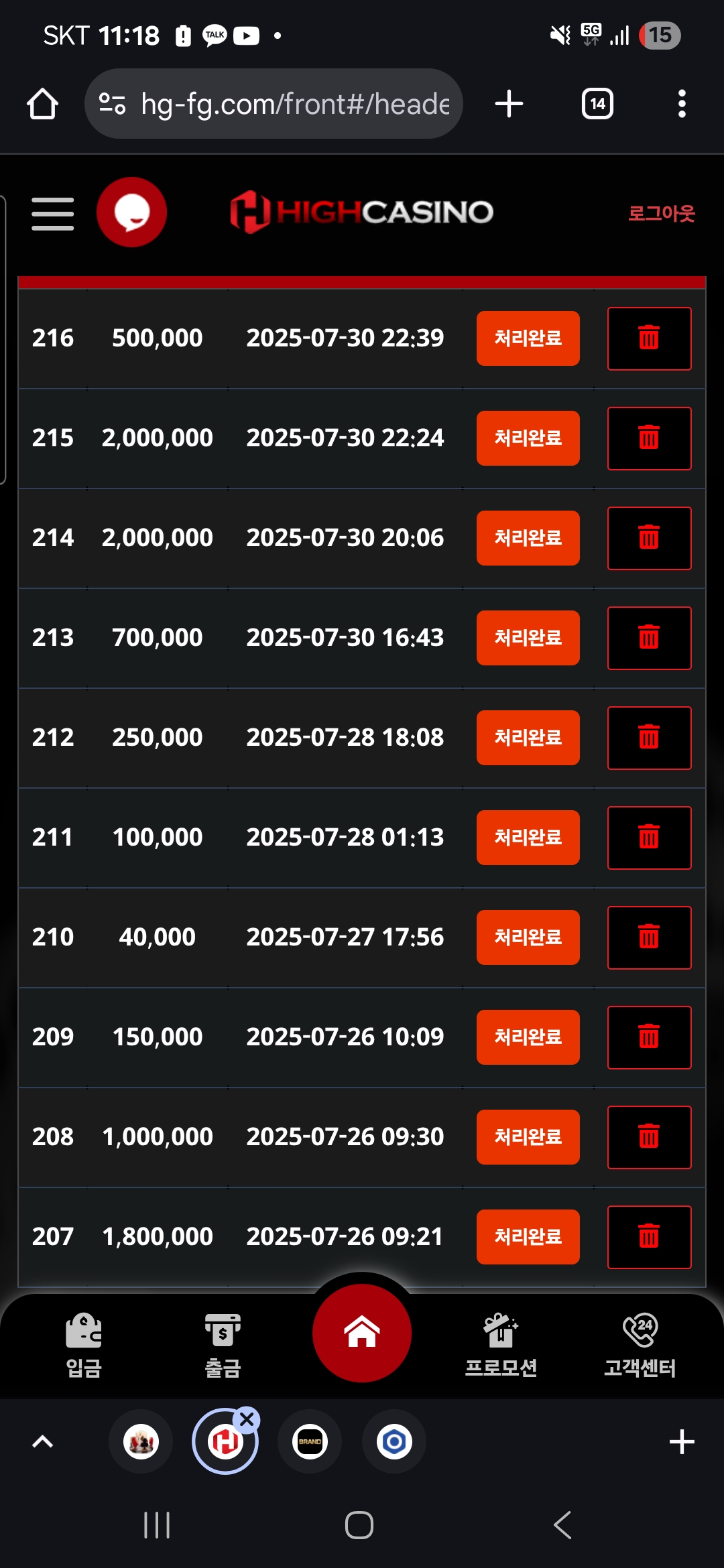Delete record 214 with trash icon
The width and height of the screenshot is (724, 1568).
pos(649,538)
